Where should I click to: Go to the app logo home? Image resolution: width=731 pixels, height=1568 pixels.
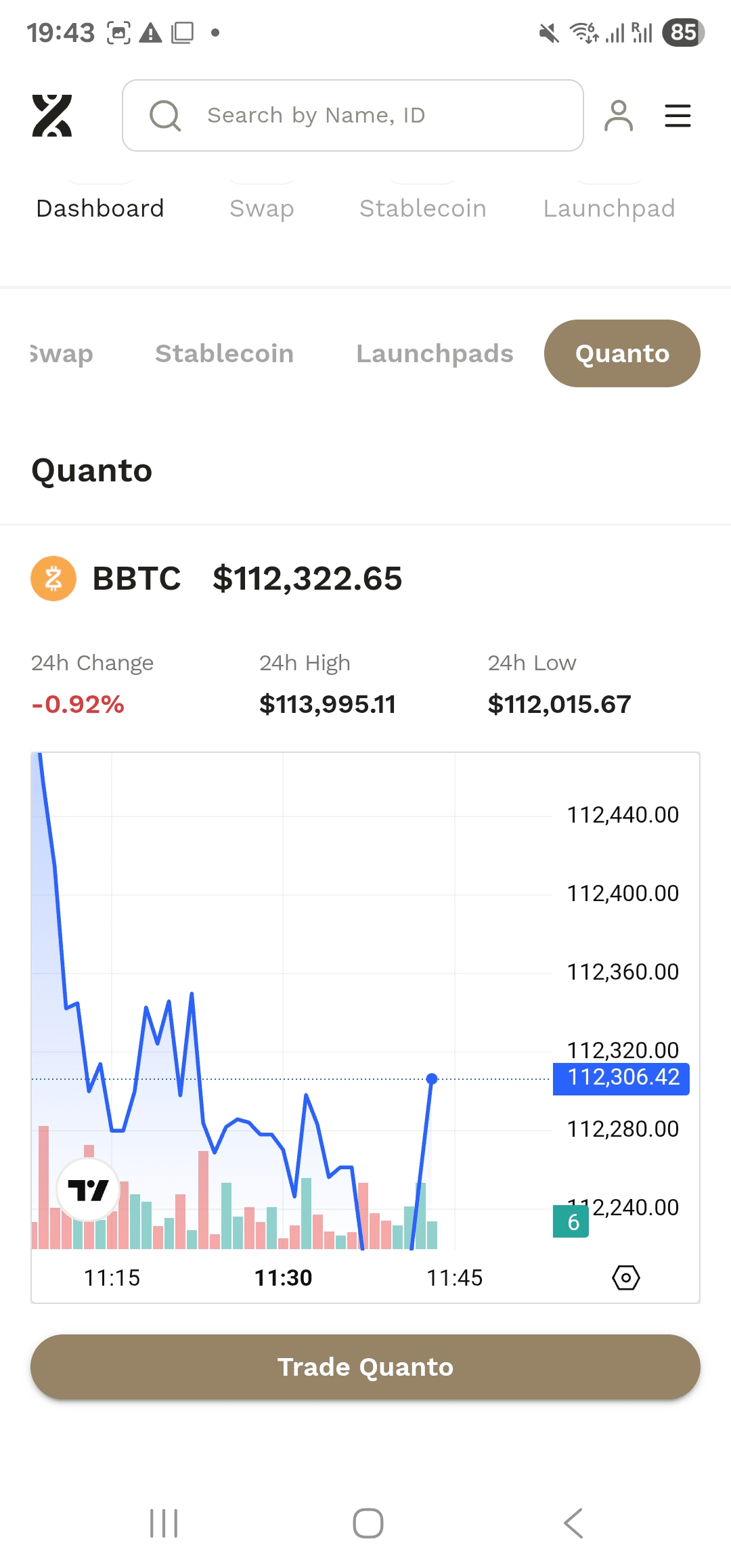pos(52,116)
